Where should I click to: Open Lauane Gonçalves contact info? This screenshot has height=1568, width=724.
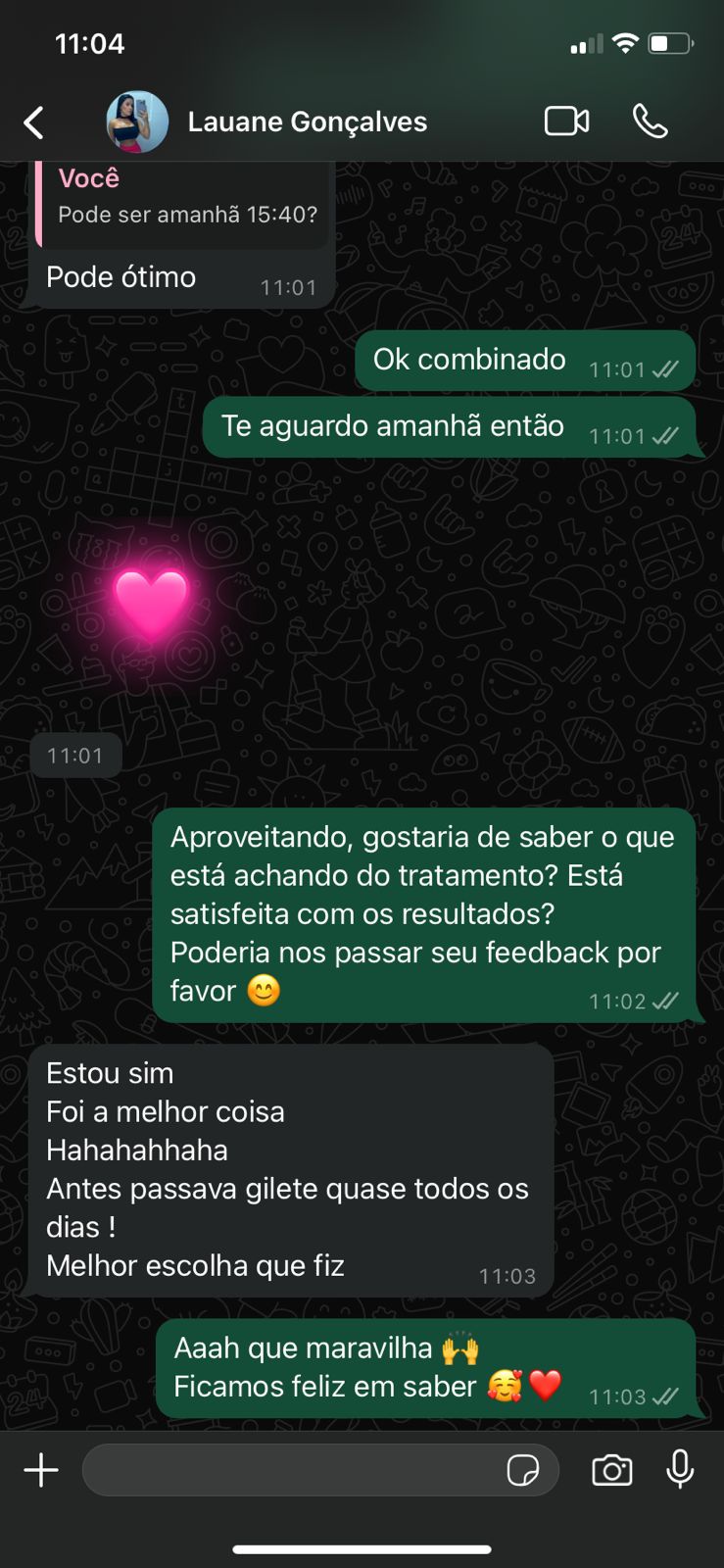[307, 122]
